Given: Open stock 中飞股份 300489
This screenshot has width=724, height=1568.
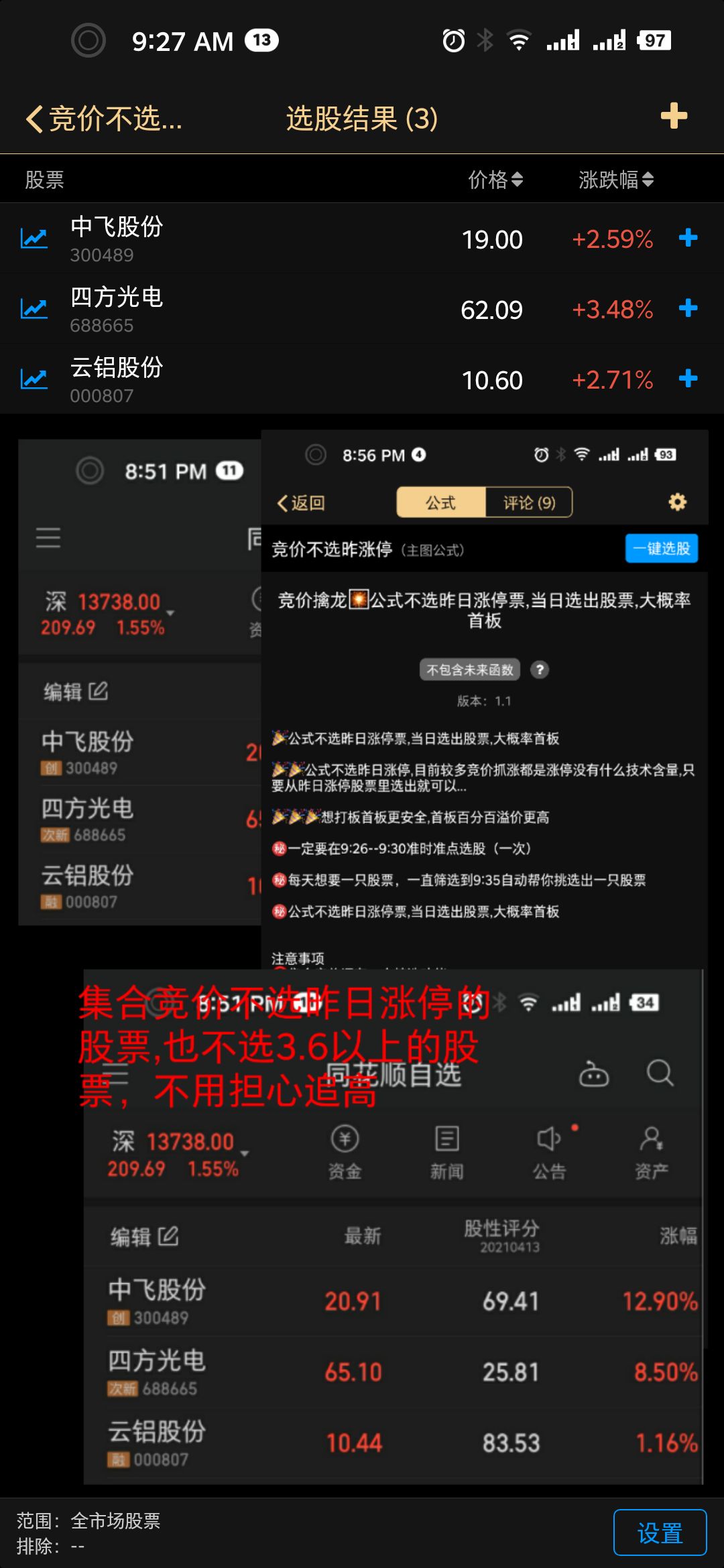Looking at the screenshot, I should click(117, 239).
